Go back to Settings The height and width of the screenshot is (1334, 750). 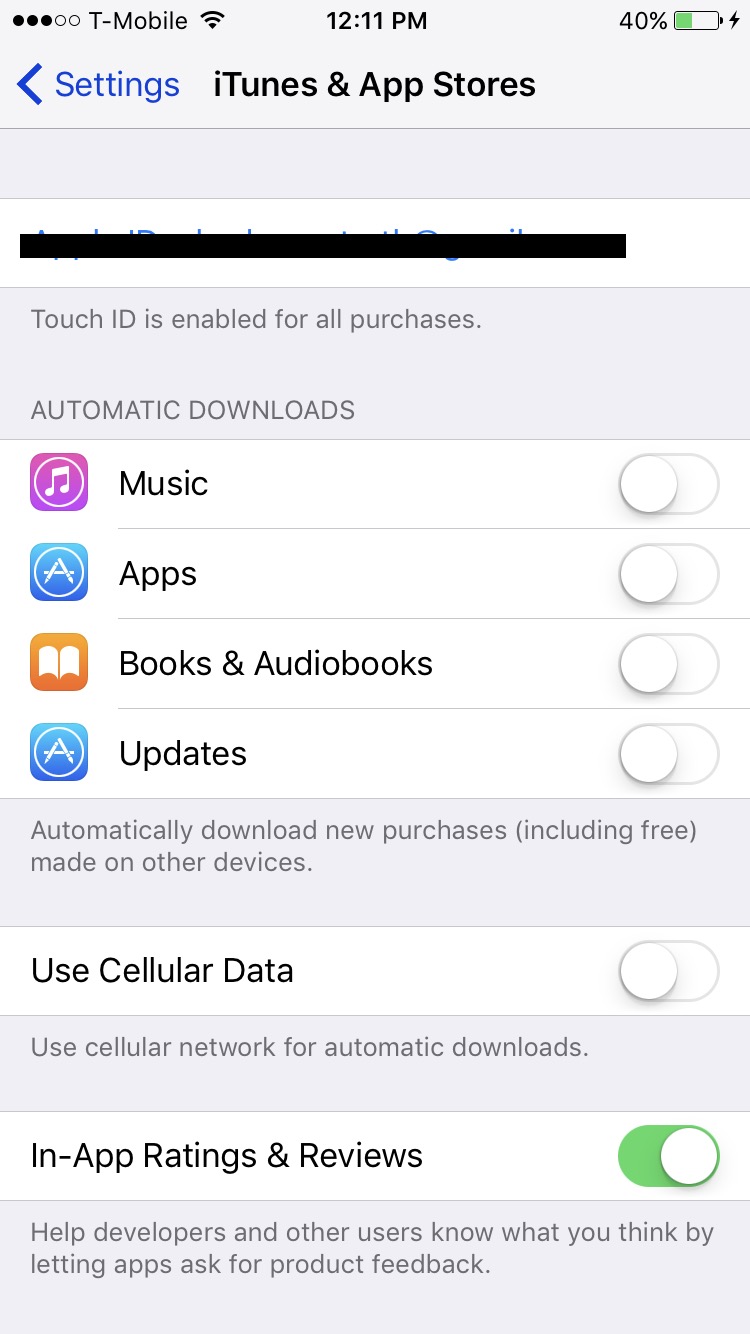(98, 85)
